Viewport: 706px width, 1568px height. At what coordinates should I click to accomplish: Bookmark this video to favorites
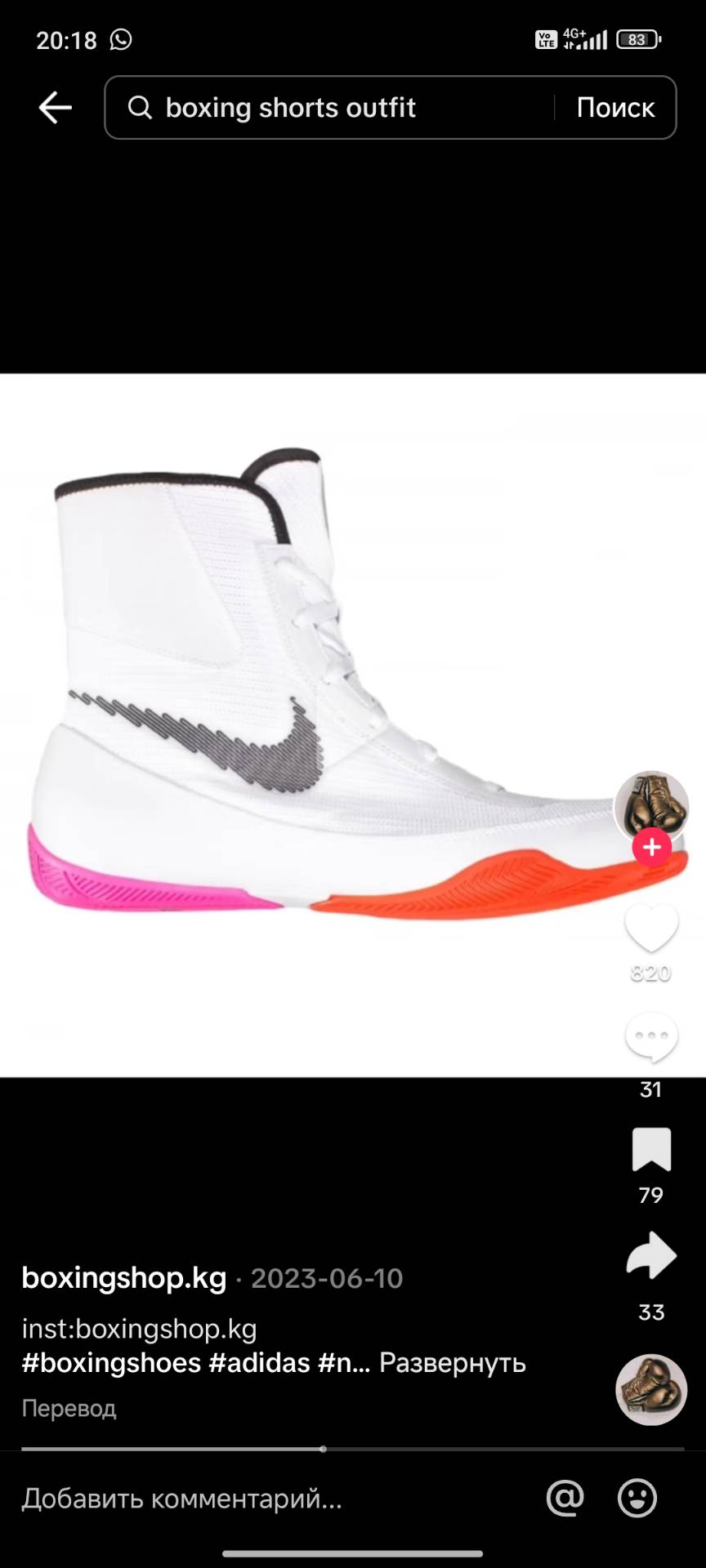[x=651, y=1150]
